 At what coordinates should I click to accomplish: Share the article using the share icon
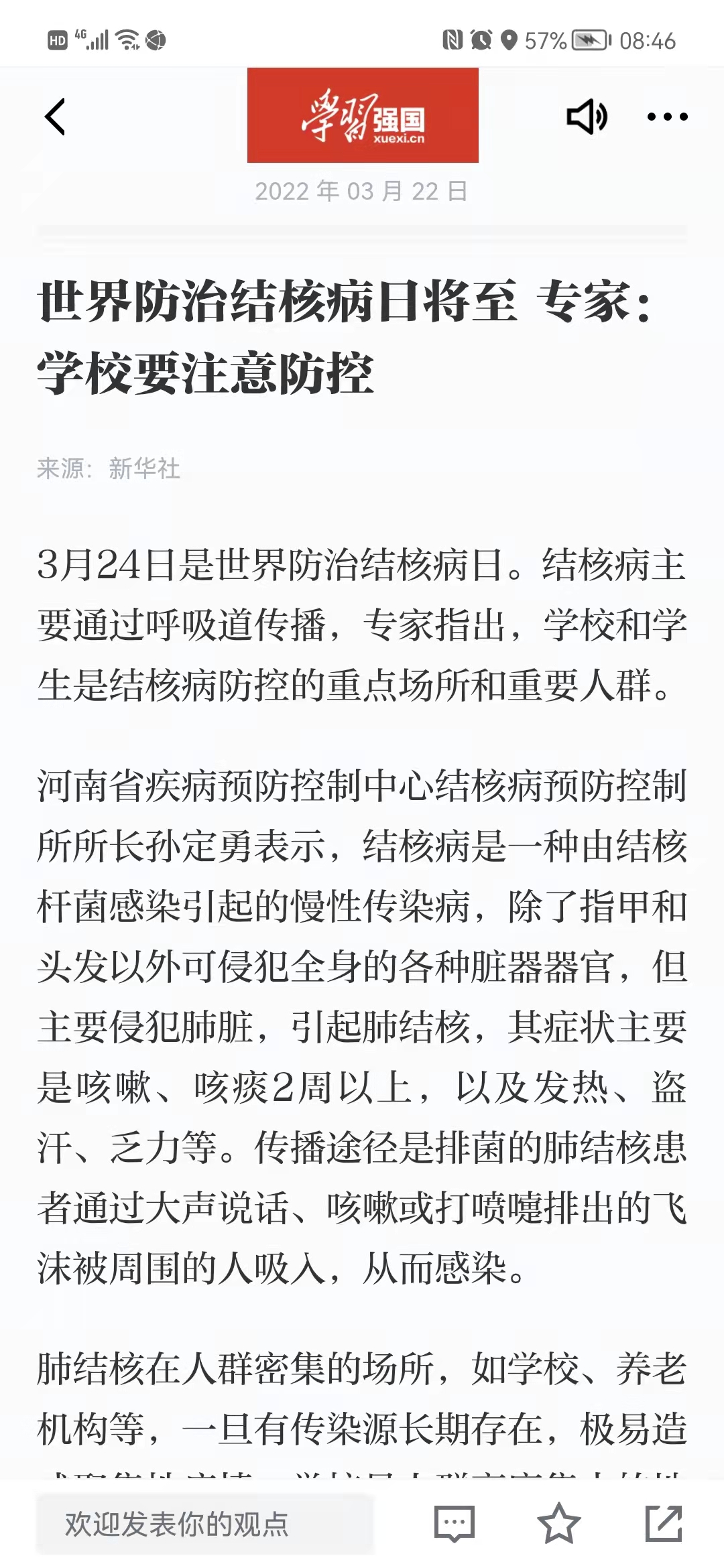[664, 1523]
